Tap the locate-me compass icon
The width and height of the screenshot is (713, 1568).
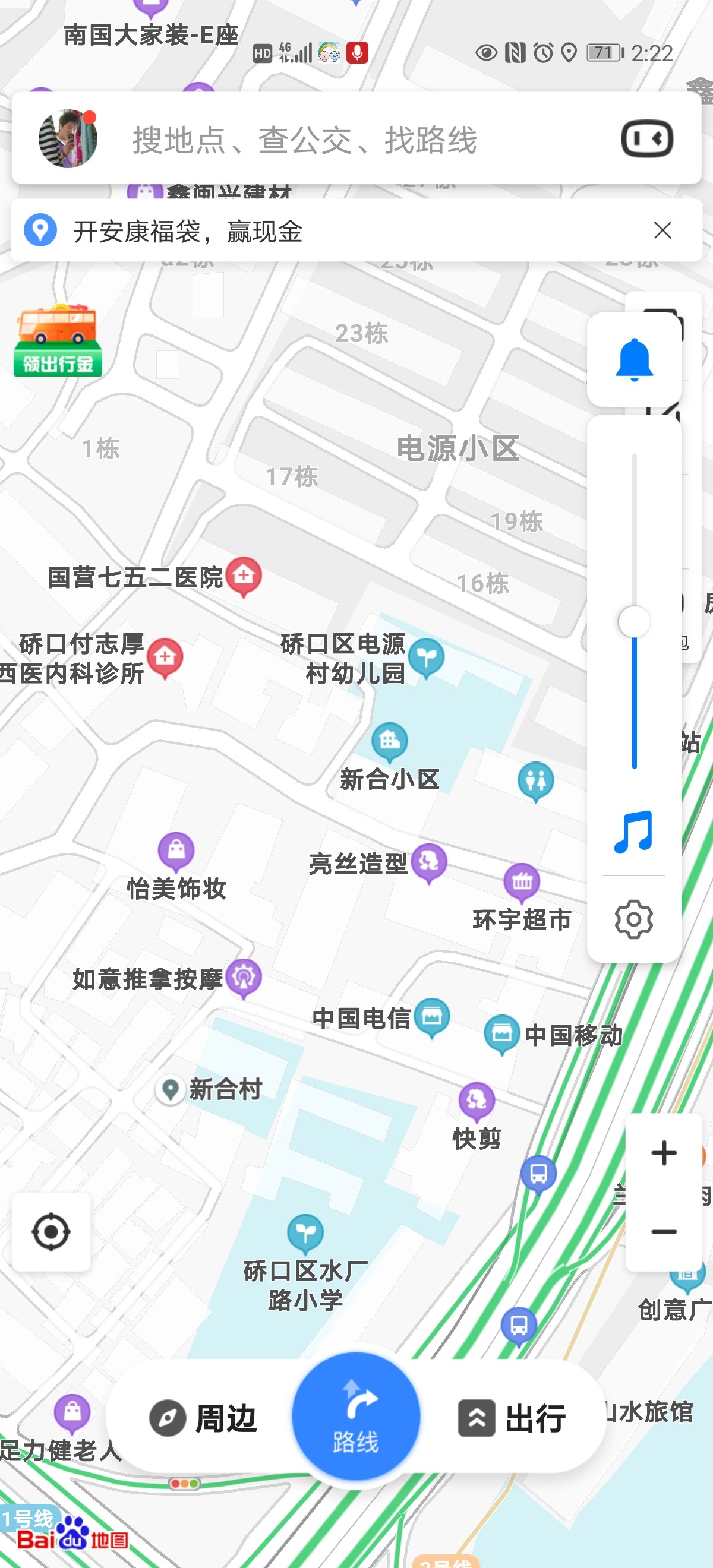(x=51, y=1231)
